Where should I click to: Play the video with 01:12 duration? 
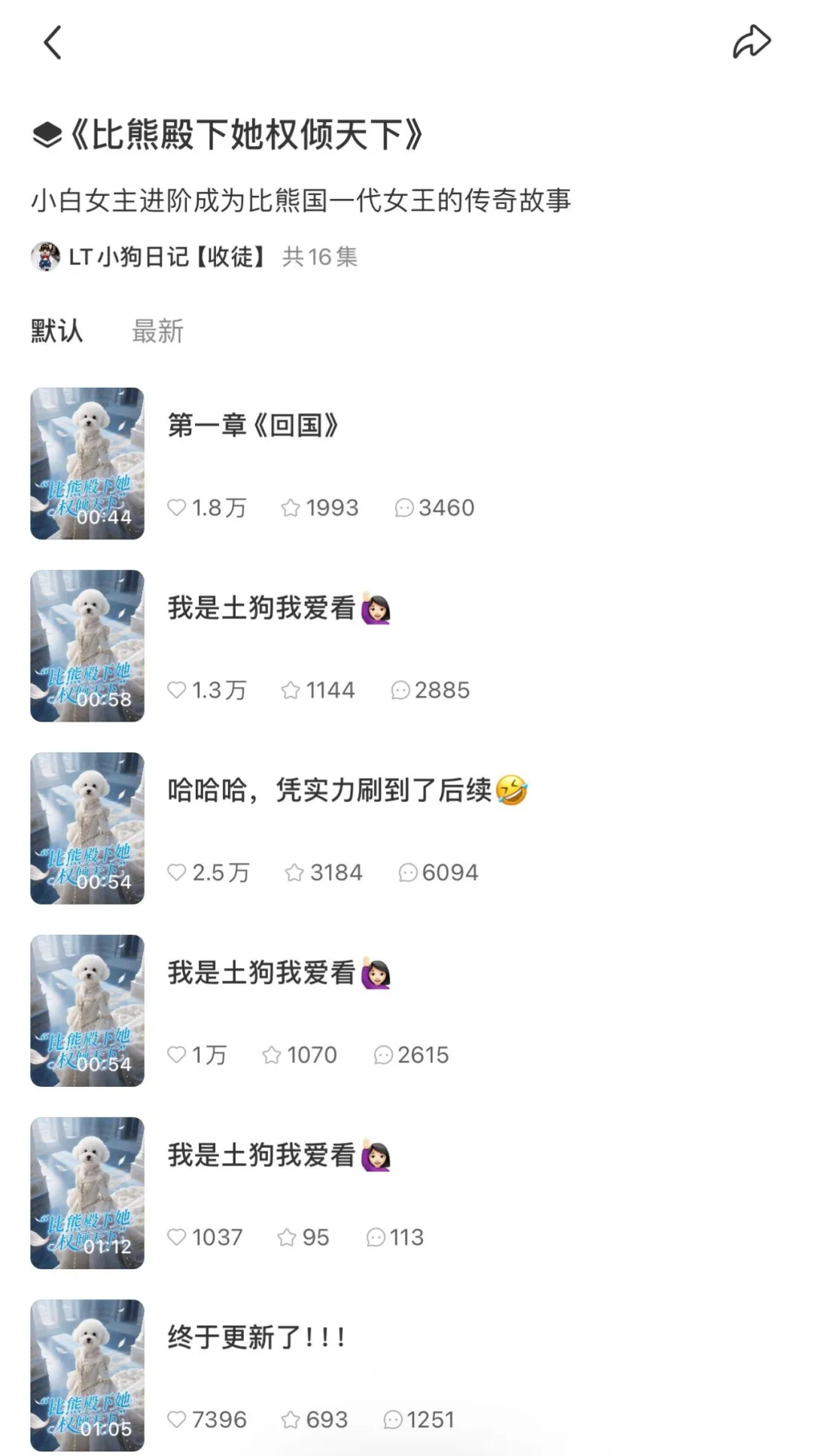87,1192
